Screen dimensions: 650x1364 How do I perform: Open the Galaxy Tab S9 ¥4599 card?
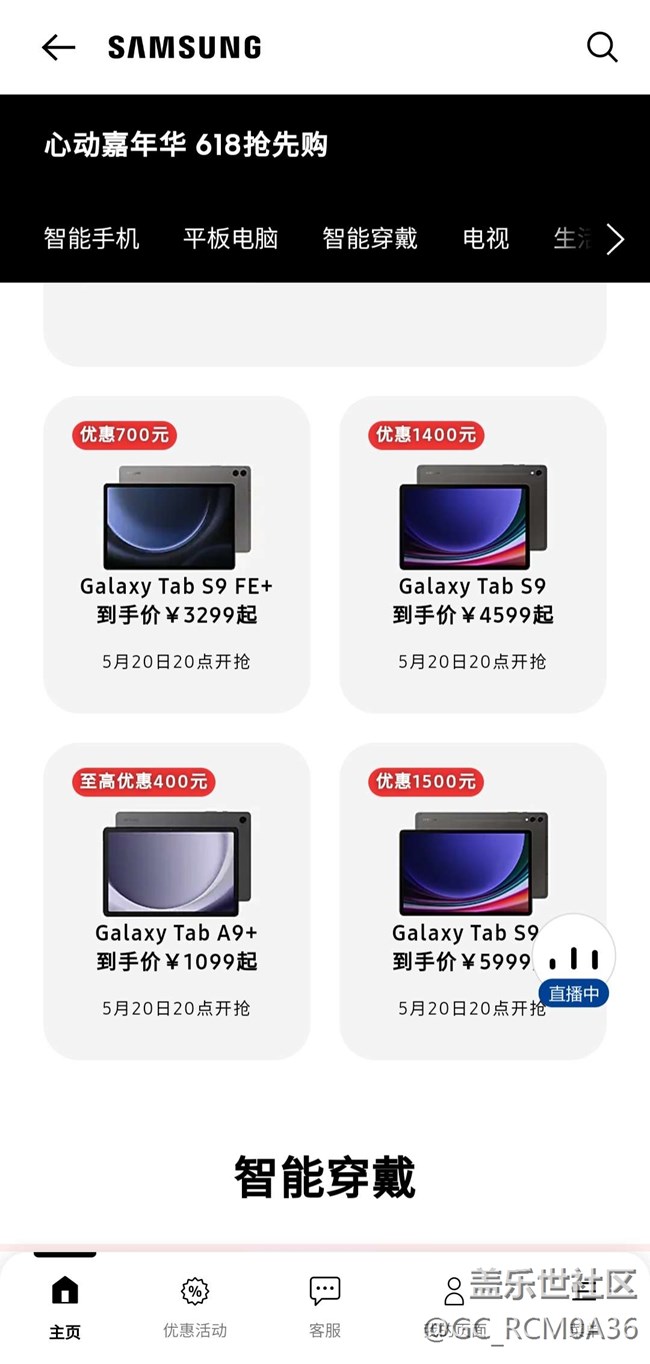tap(472, 554)
